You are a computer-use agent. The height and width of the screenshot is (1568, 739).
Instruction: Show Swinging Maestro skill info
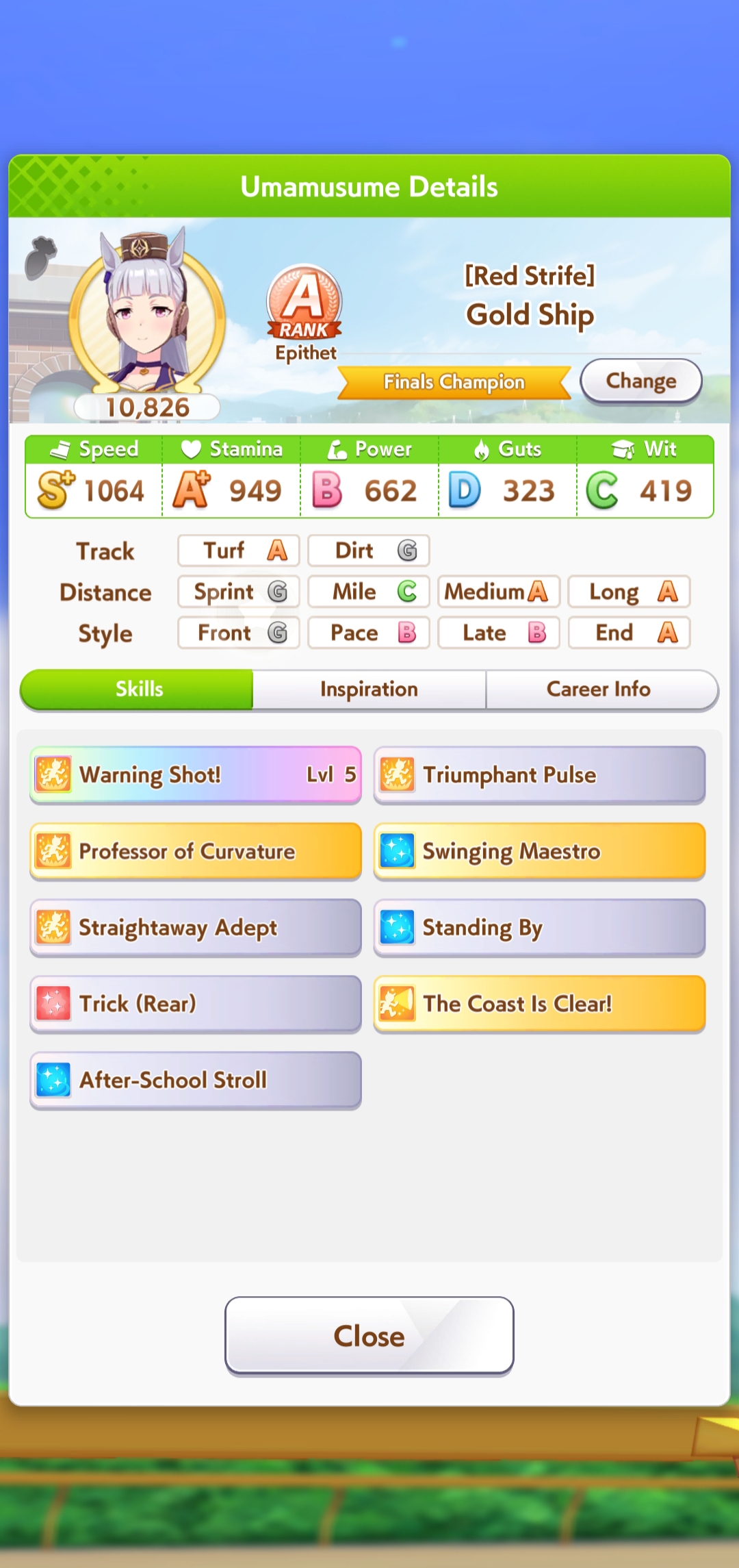(x=539, y=851)
